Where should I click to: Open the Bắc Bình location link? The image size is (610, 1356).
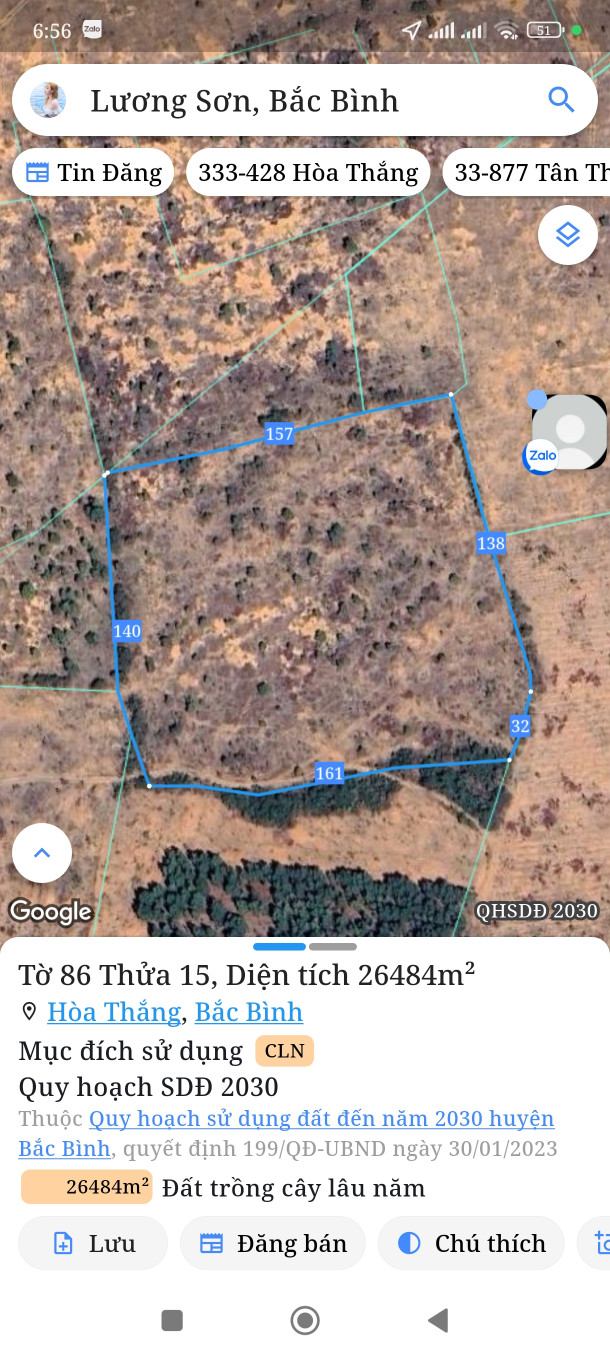click(x=248, y=1012)
